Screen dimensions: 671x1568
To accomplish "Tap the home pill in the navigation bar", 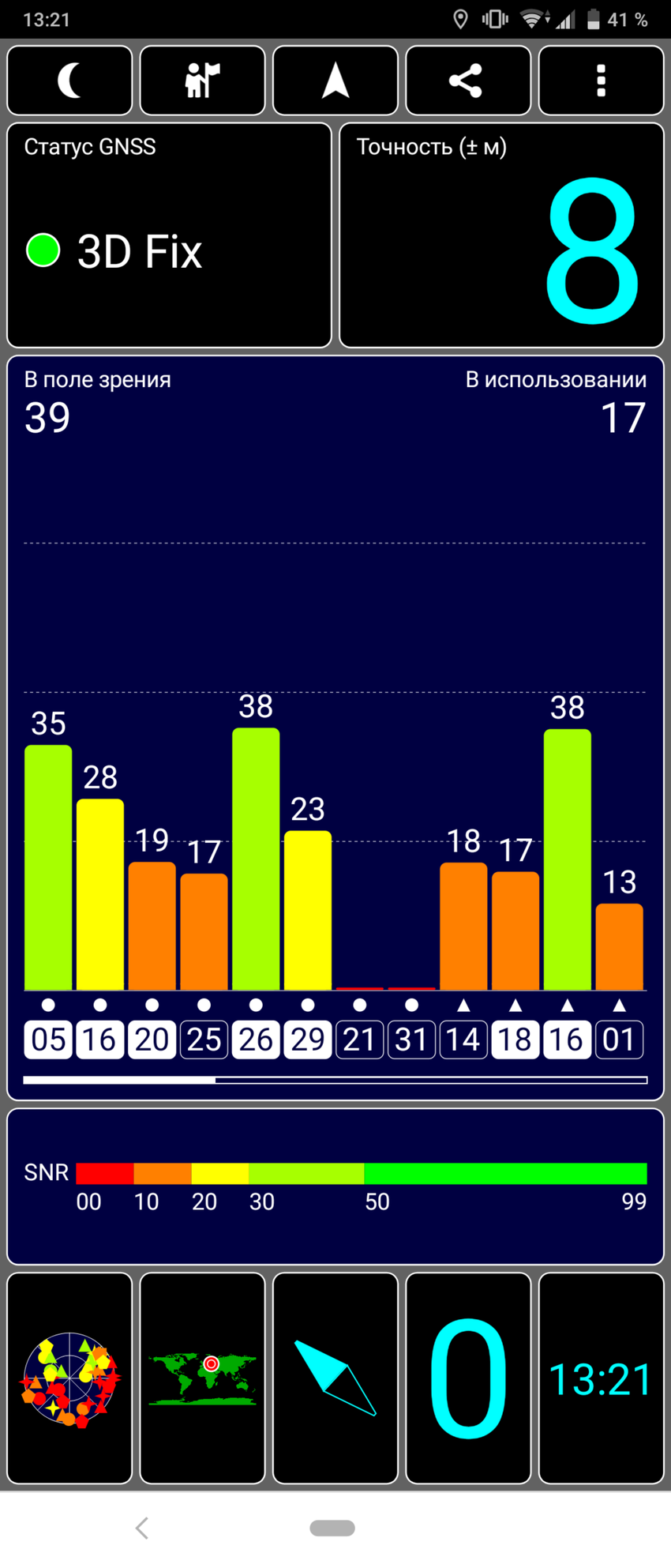I will click(x=332, y=1528).
